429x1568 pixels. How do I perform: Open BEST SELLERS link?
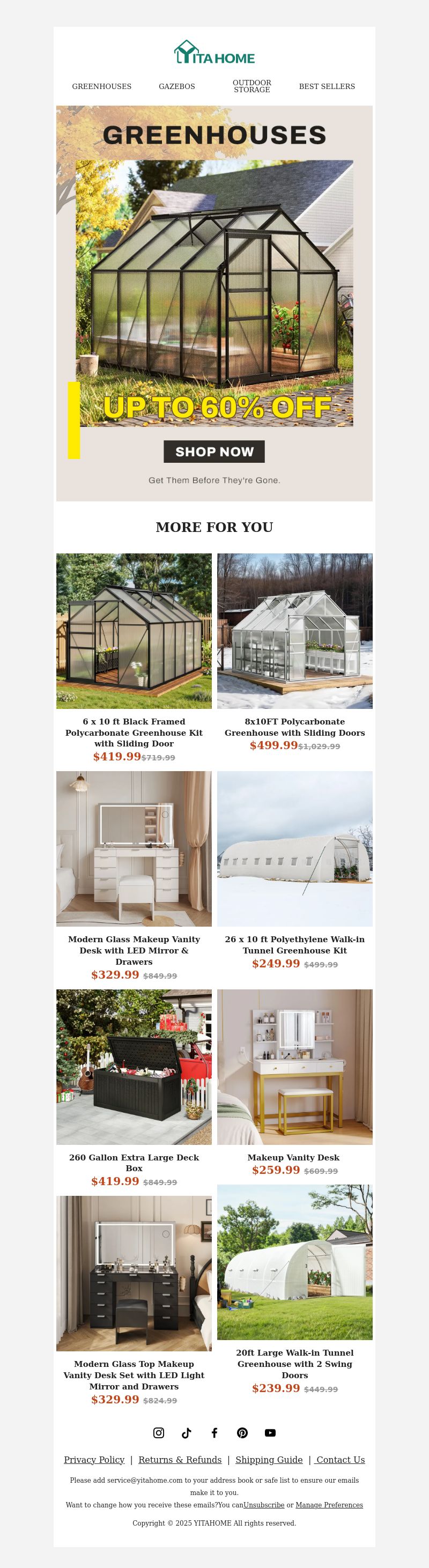click(327, 86)
